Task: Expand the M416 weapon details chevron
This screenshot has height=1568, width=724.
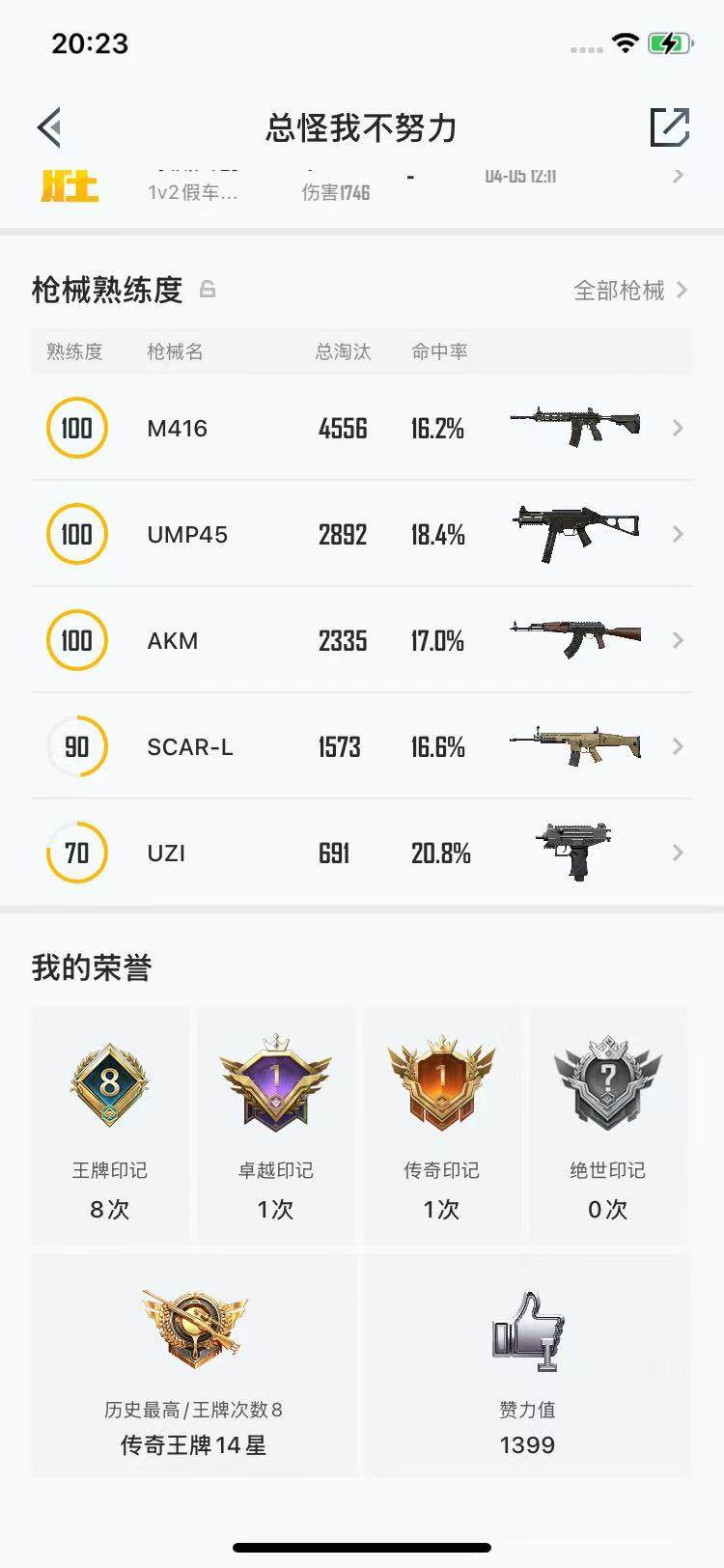Action: 678,428
